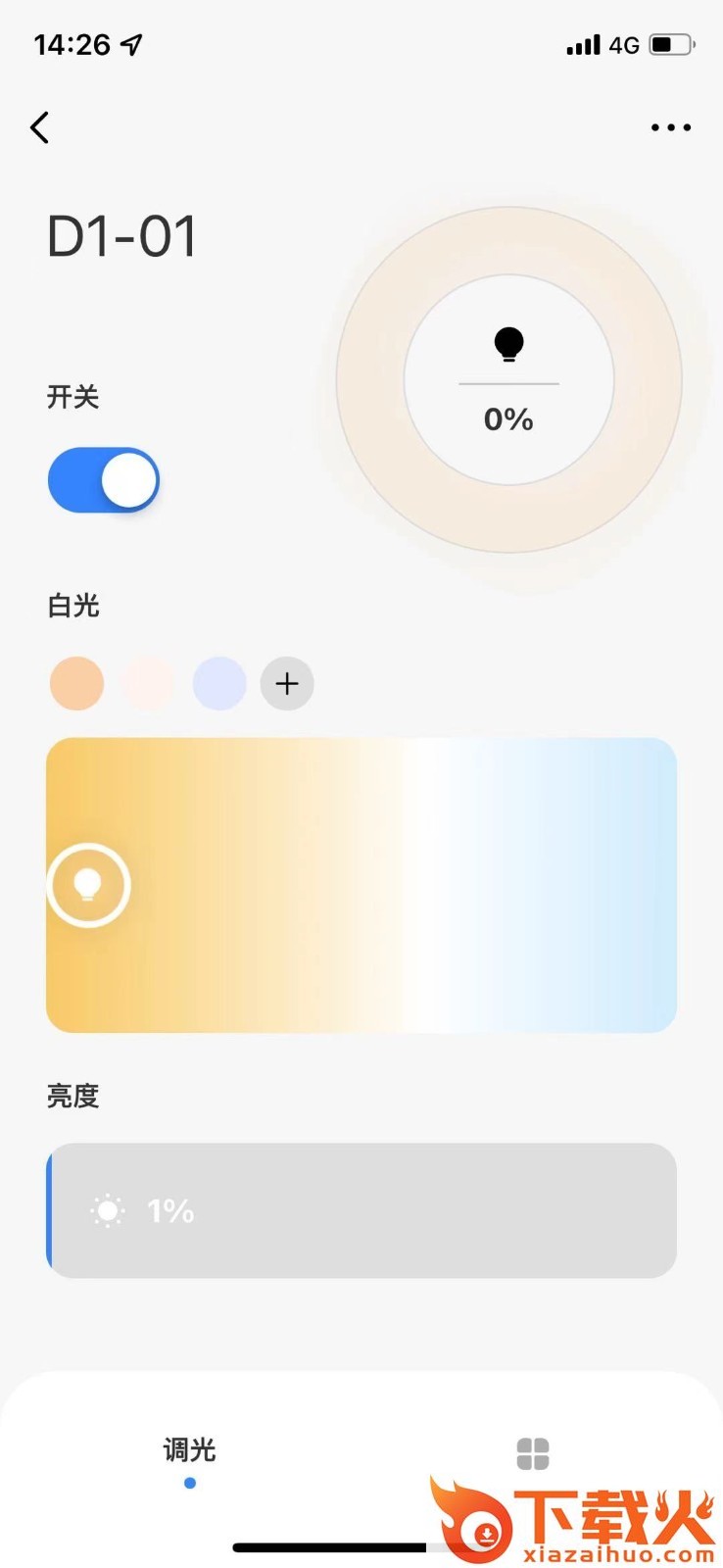Select the warm orange white-light preset
Screen dimensions: 723x1568
[76, 683]
